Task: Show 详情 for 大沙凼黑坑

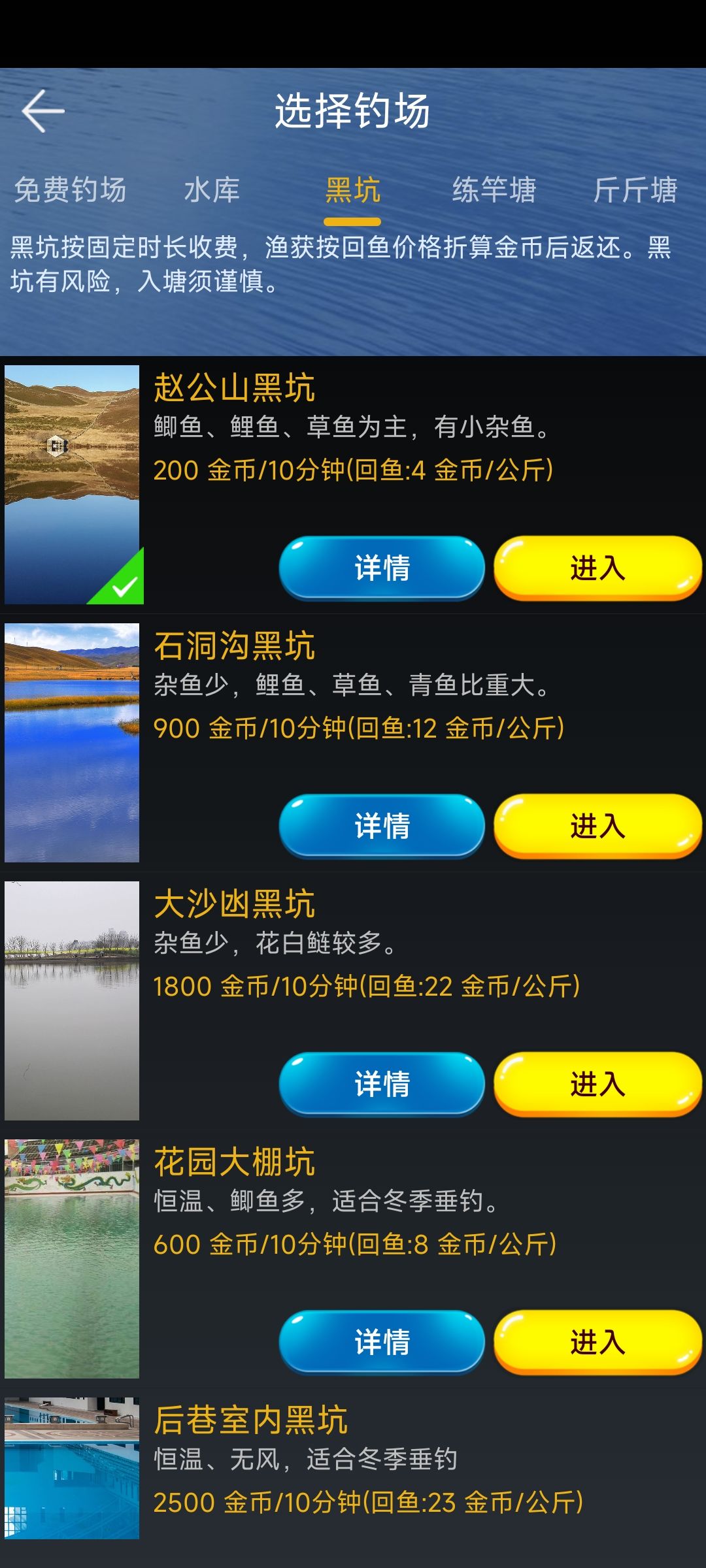Action: coord(382,1084)
